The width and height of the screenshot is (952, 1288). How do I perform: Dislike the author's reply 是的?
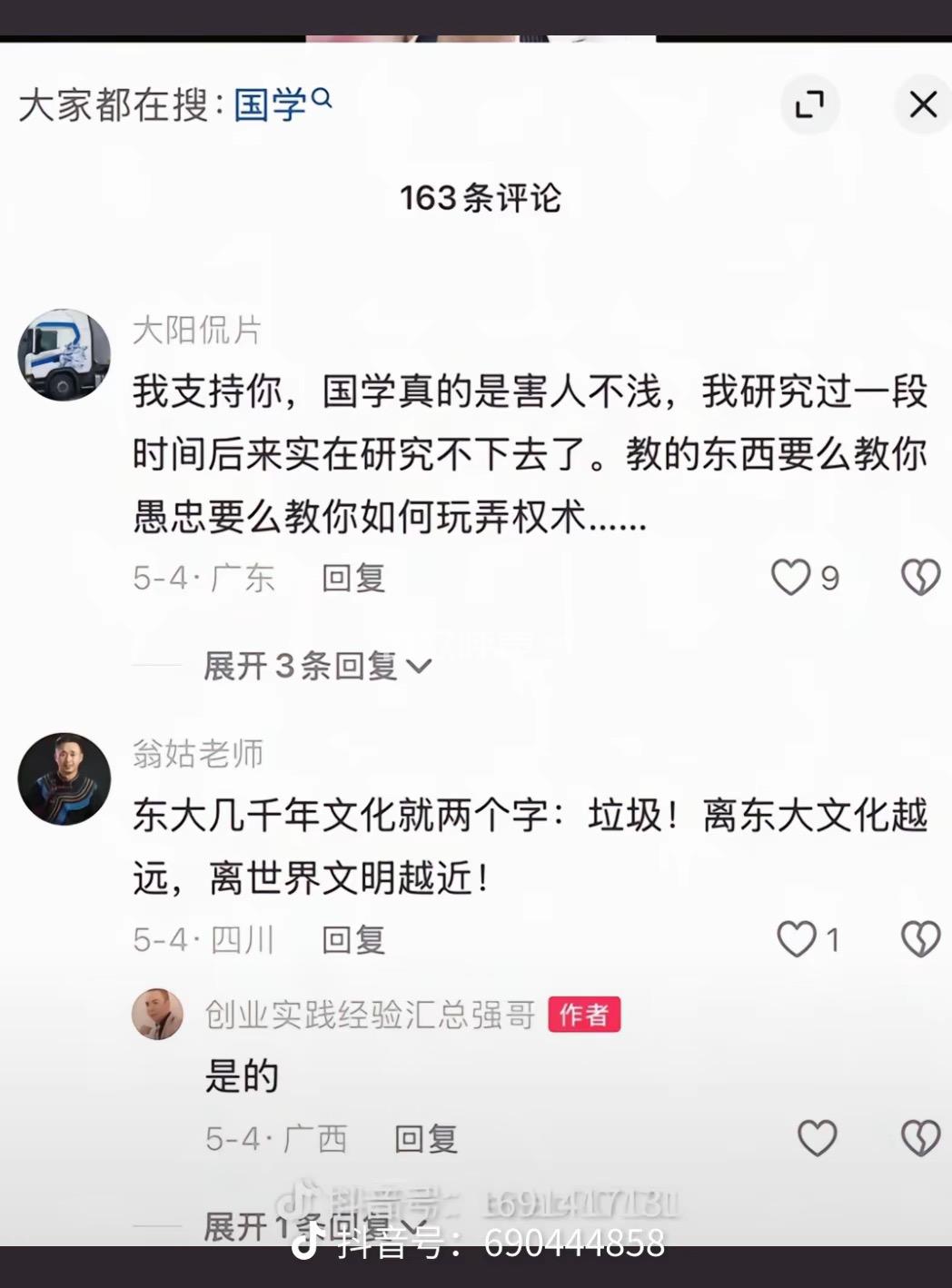(x=919, y=1138)
